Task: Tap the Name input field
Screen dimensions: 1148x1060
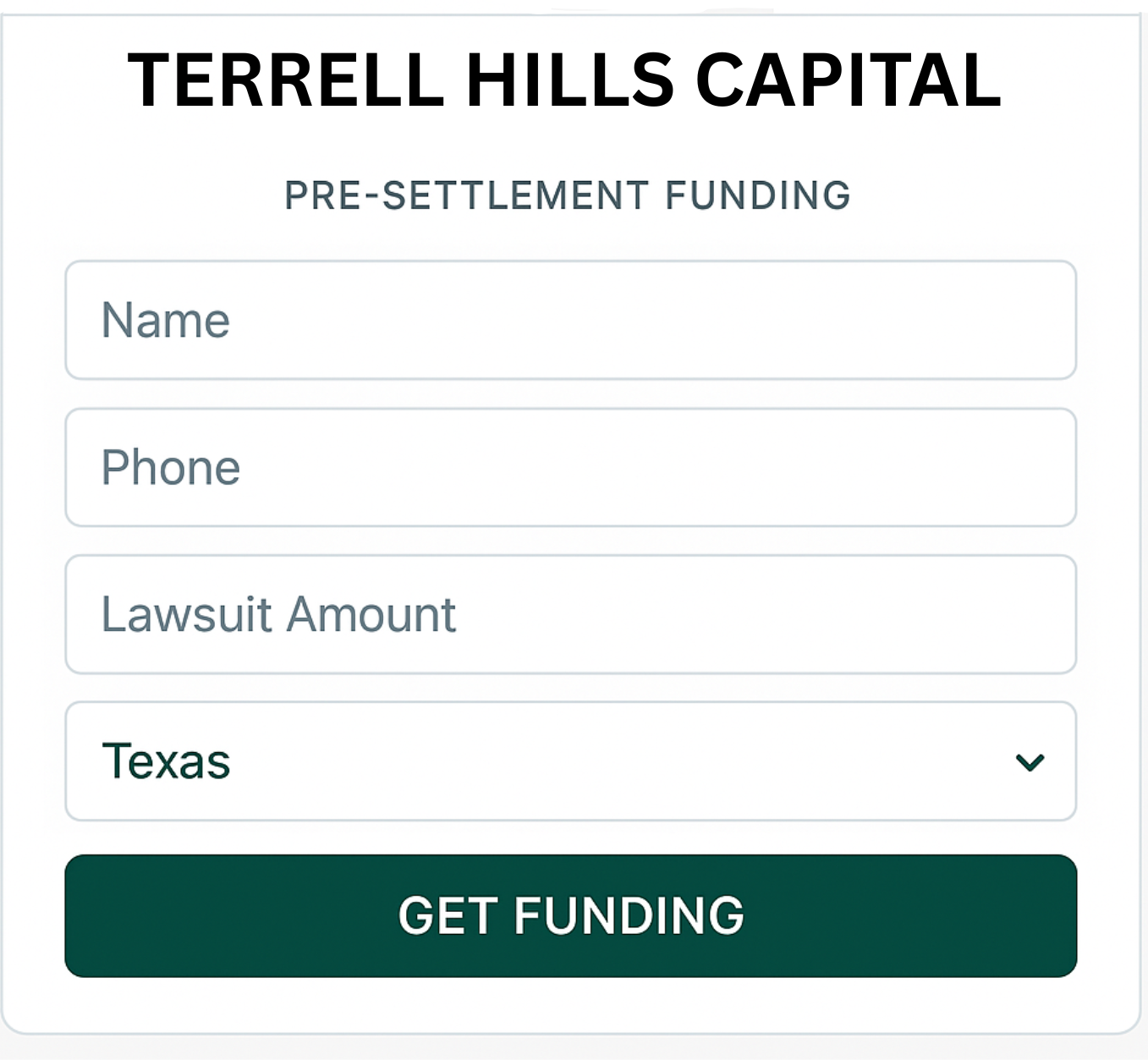Action: (571, 321)
